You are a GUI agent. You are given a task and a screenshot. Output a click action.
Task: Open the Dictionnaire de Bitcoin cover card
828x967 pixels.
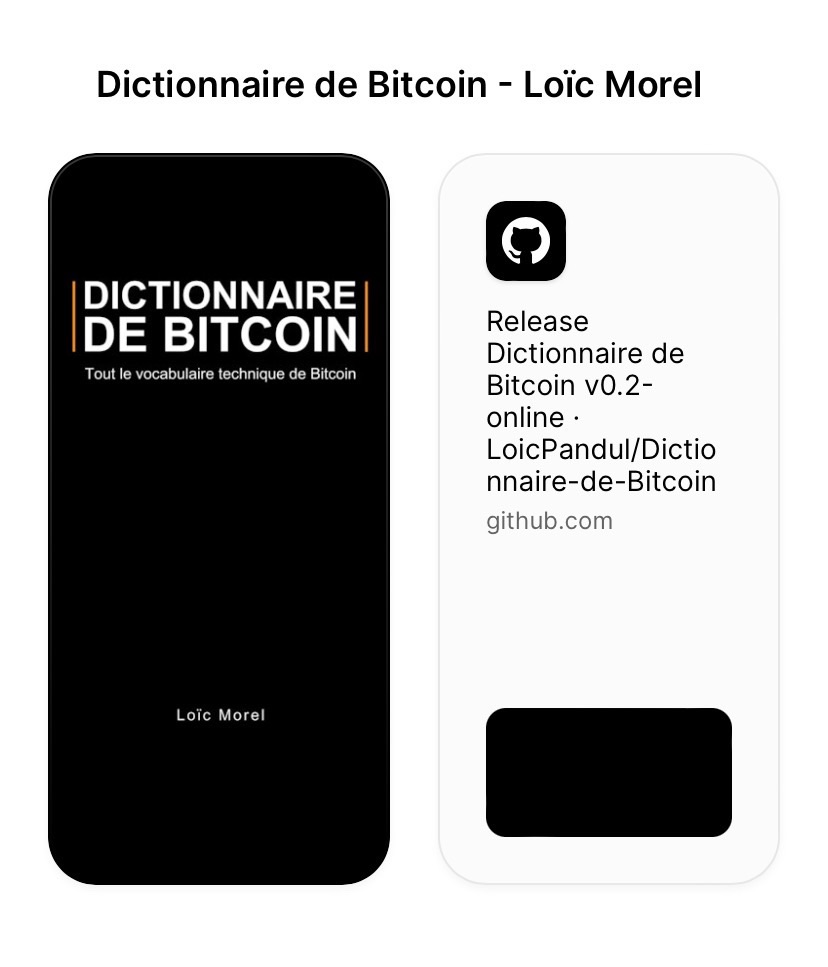[218, 519]
